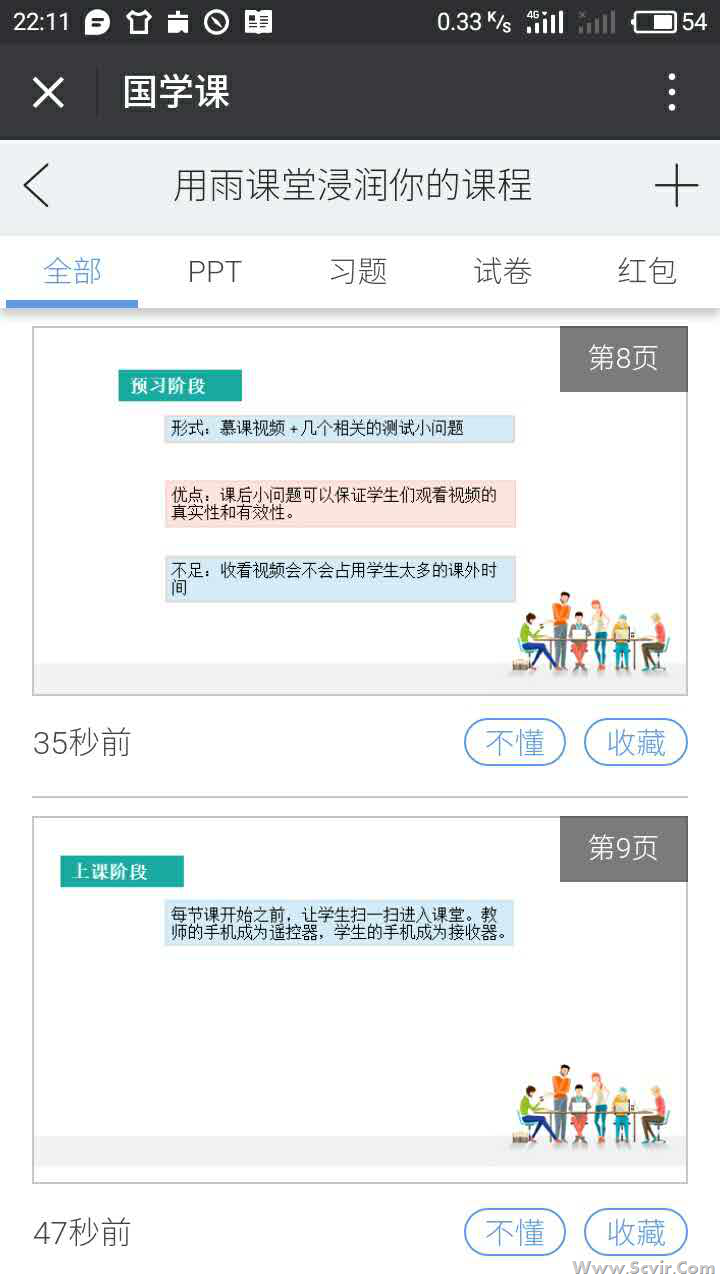Select the 习题 tab

[x=358, y=271]
